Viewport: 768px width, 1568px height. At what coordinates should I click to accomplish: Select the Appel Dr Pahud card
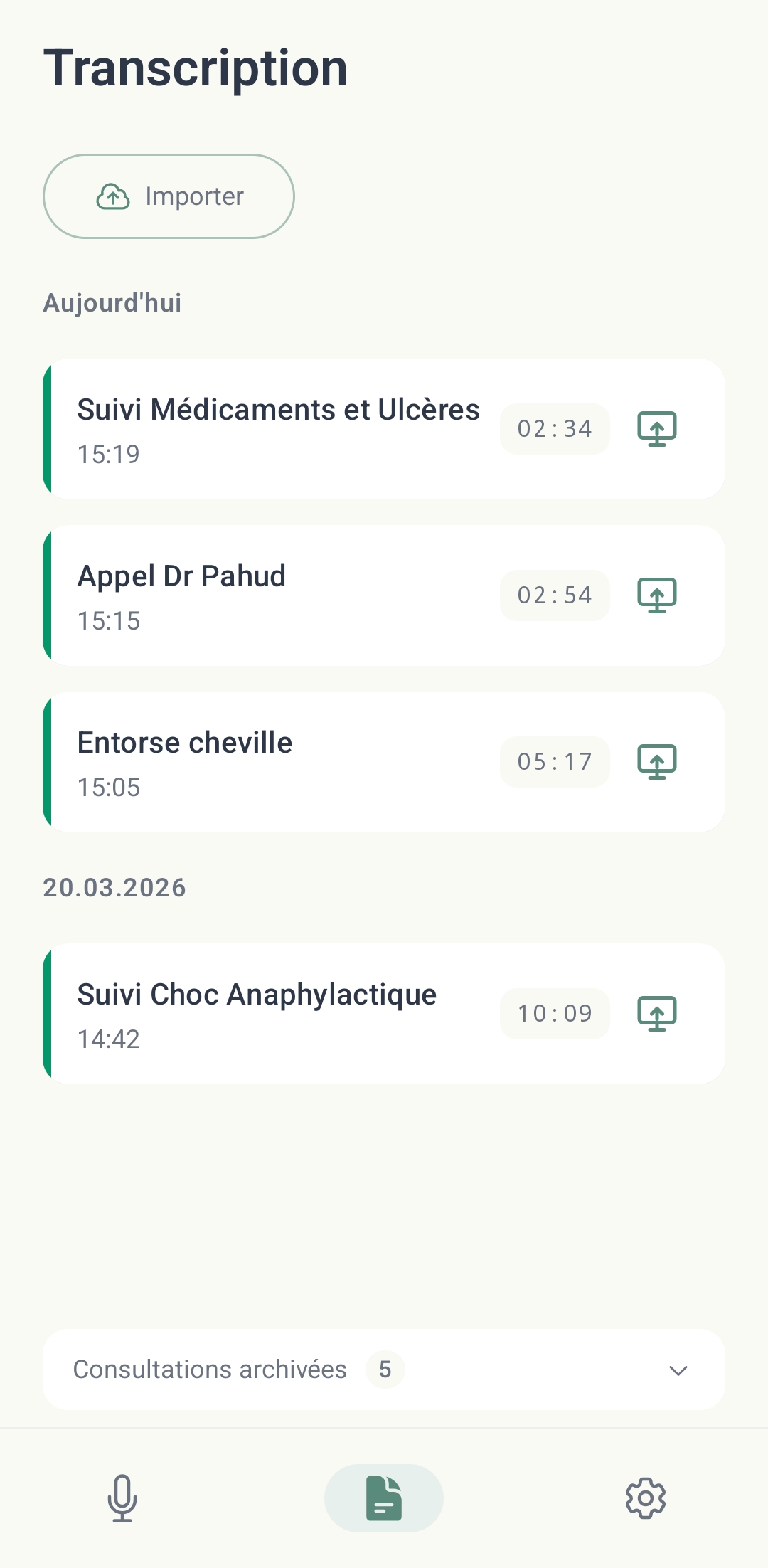pyautogui.click(x=284, y=595)
